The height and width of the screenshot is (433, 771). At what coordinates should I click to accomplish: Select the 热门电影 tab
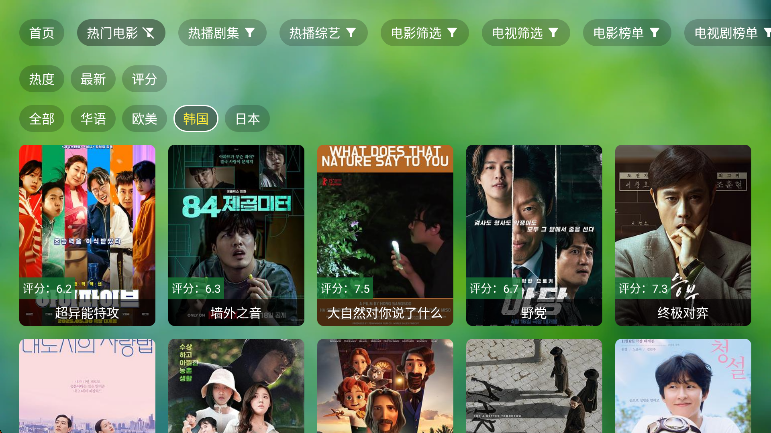point(120,33)
